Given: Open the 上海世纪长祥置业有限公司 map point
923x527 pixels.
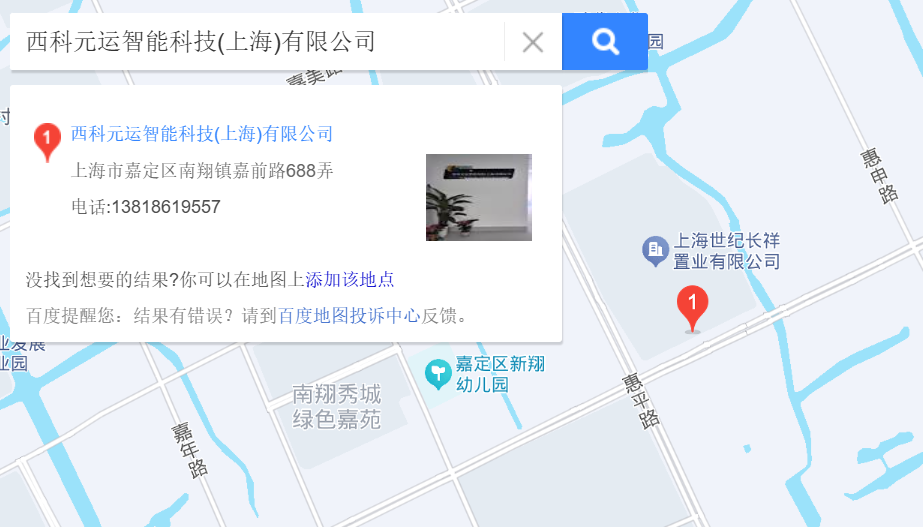Looking at the screenshot, I should click(x=655, y=250).
